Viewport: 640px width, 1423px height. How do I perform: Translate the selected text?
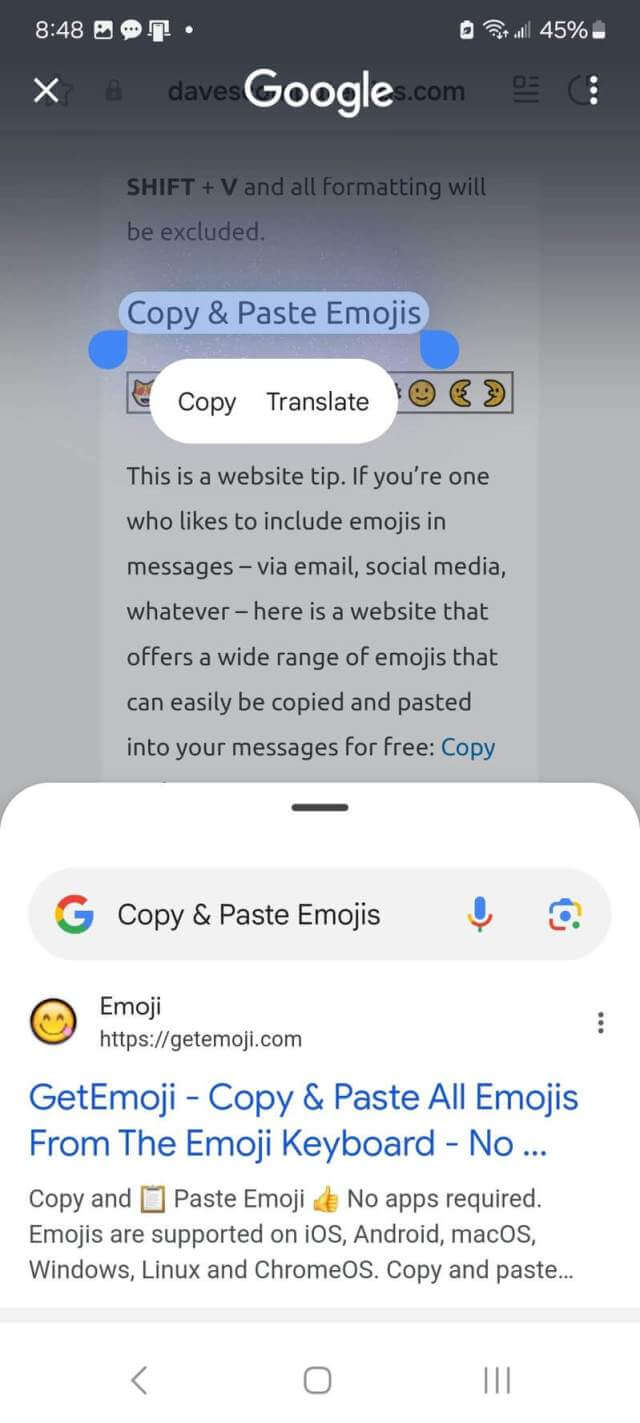coord(318,402)
